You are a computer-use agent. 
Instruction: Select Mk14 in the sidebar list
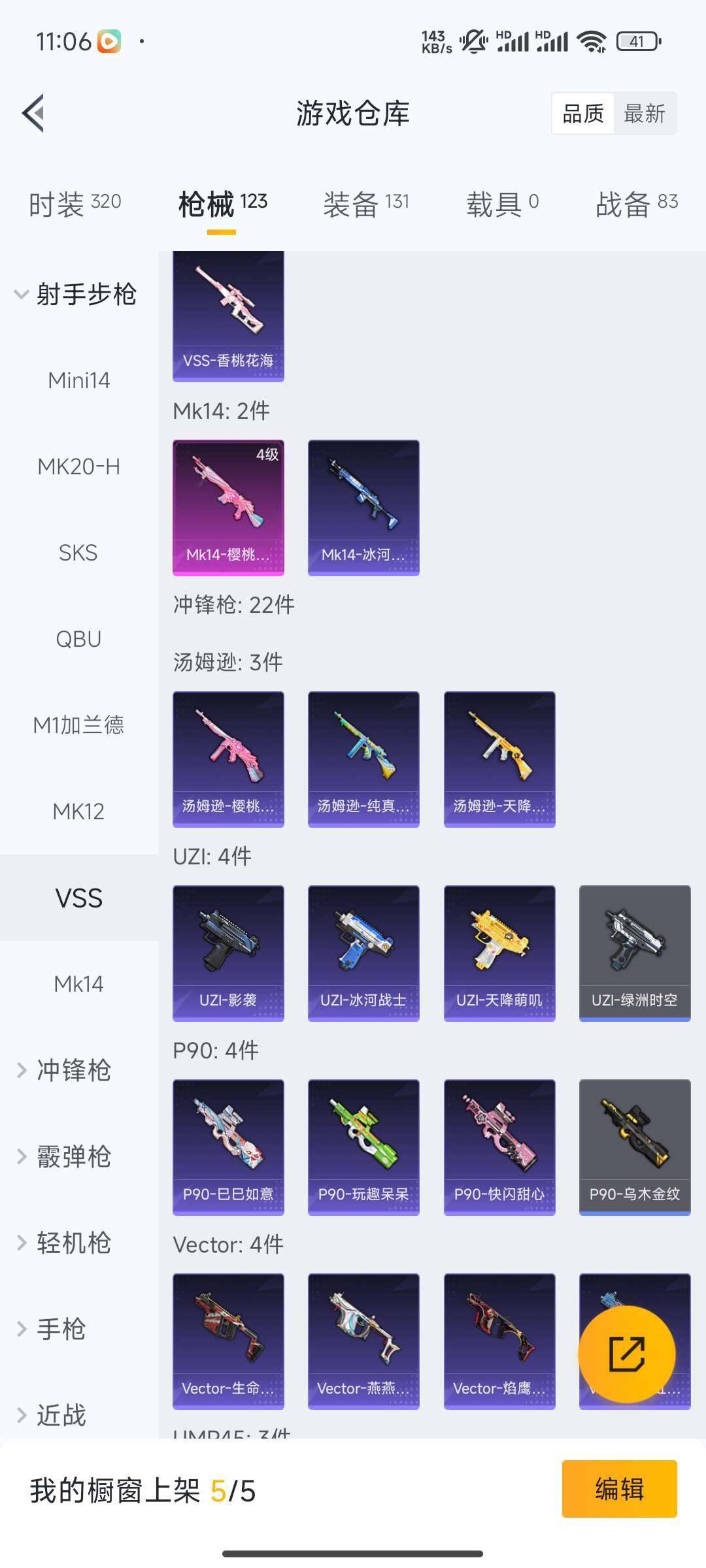coord(78,983)
